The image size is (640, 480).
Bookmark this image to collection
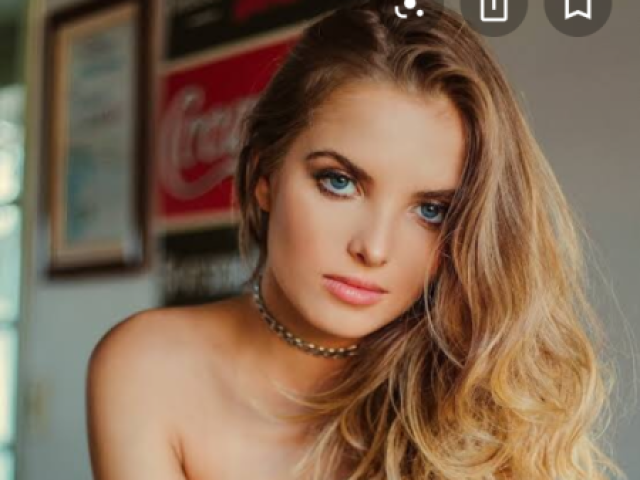click(577, 8)
